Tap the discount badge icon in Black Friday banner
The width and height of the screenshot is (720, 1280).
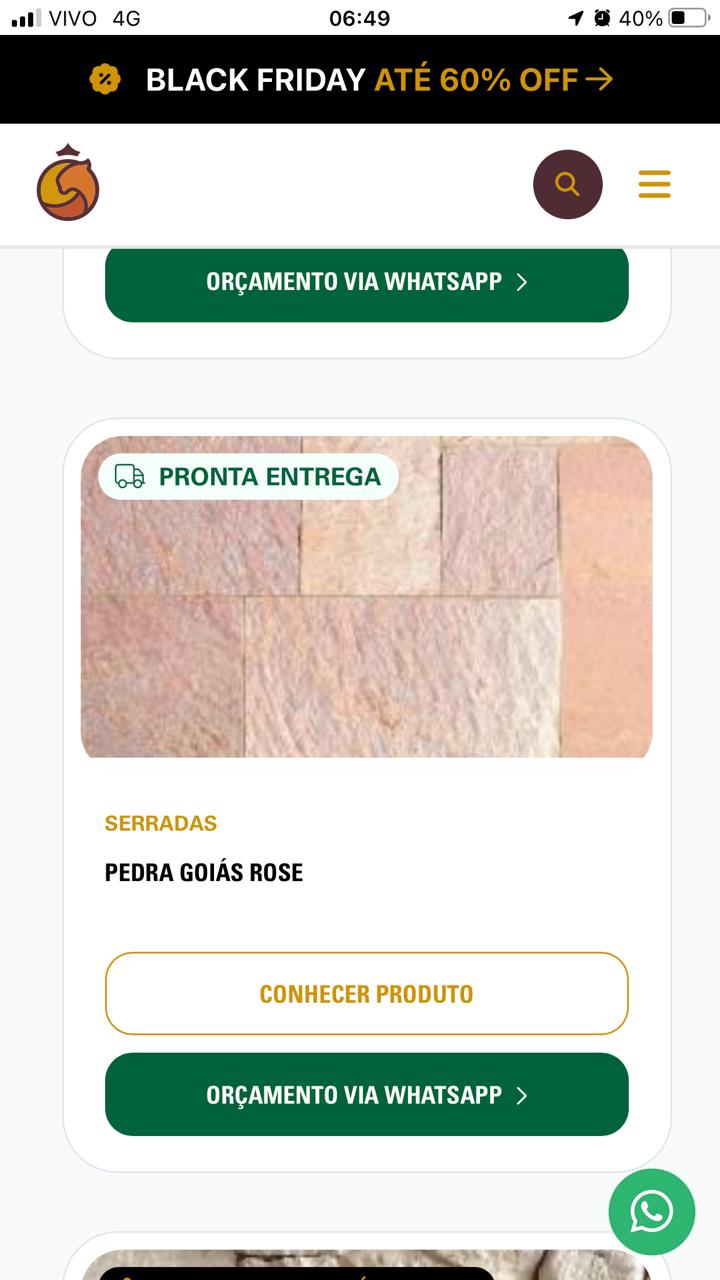106,78
